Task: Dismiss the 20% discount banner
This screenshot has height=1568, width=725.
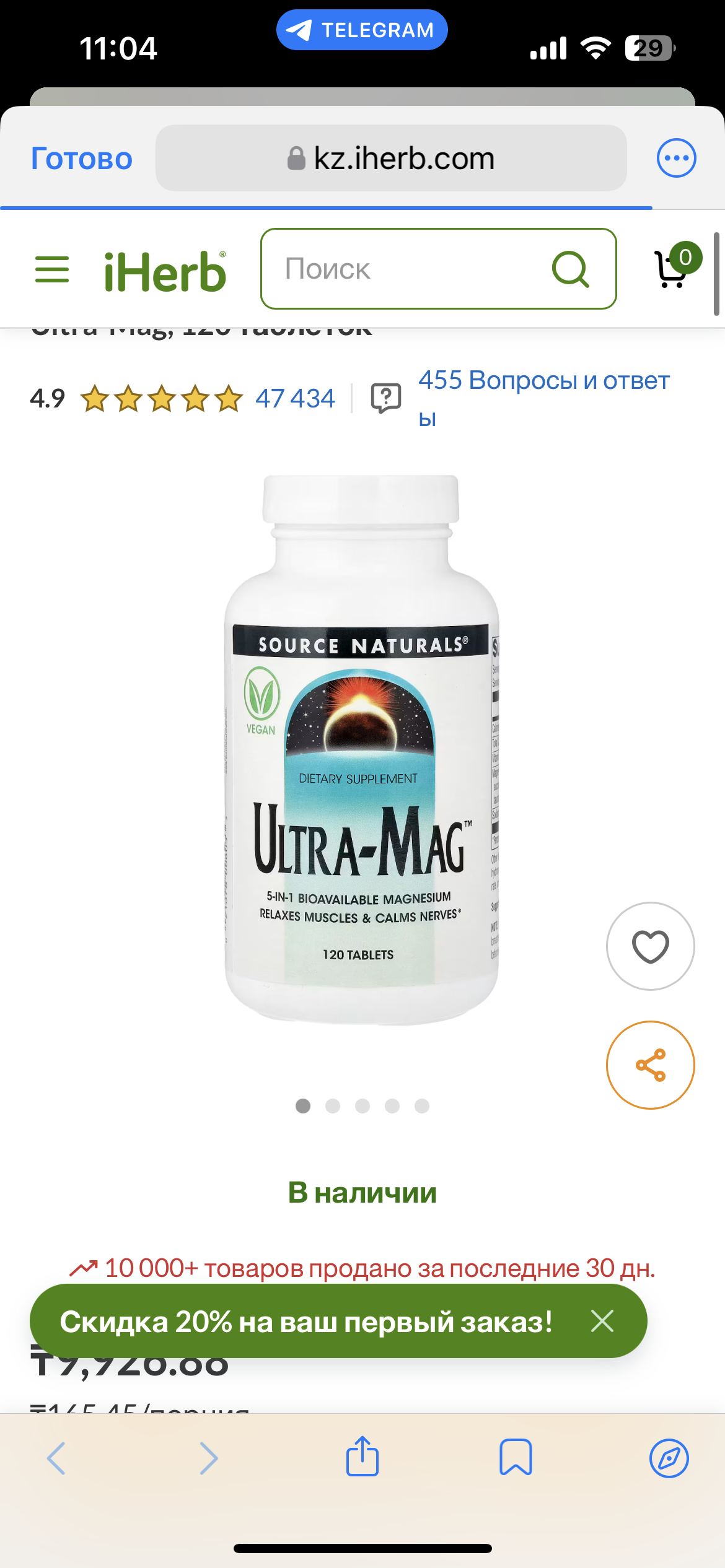Action: 602,1321
